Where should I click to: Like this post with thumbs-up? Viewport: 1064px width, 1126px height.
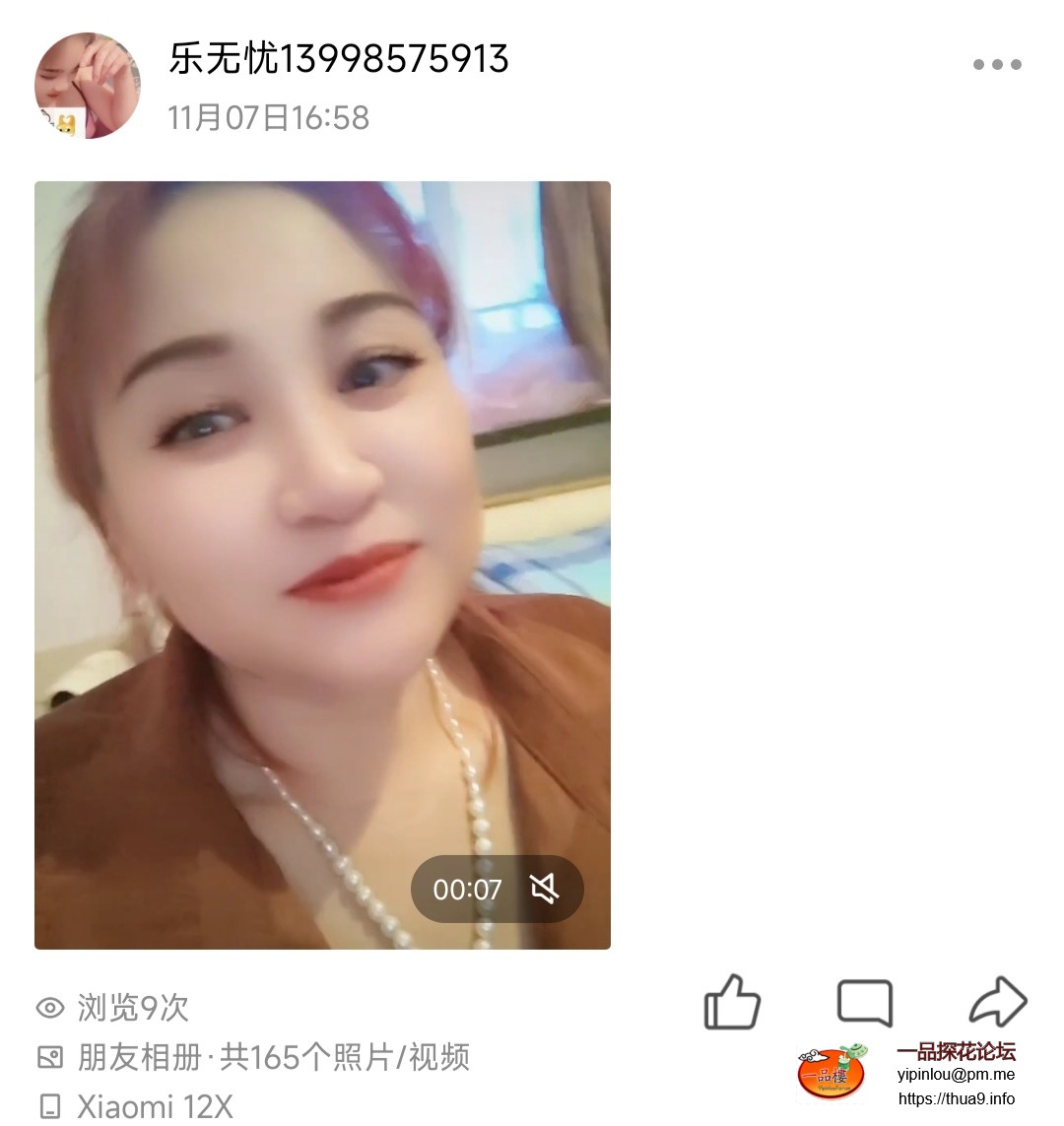732,1003
